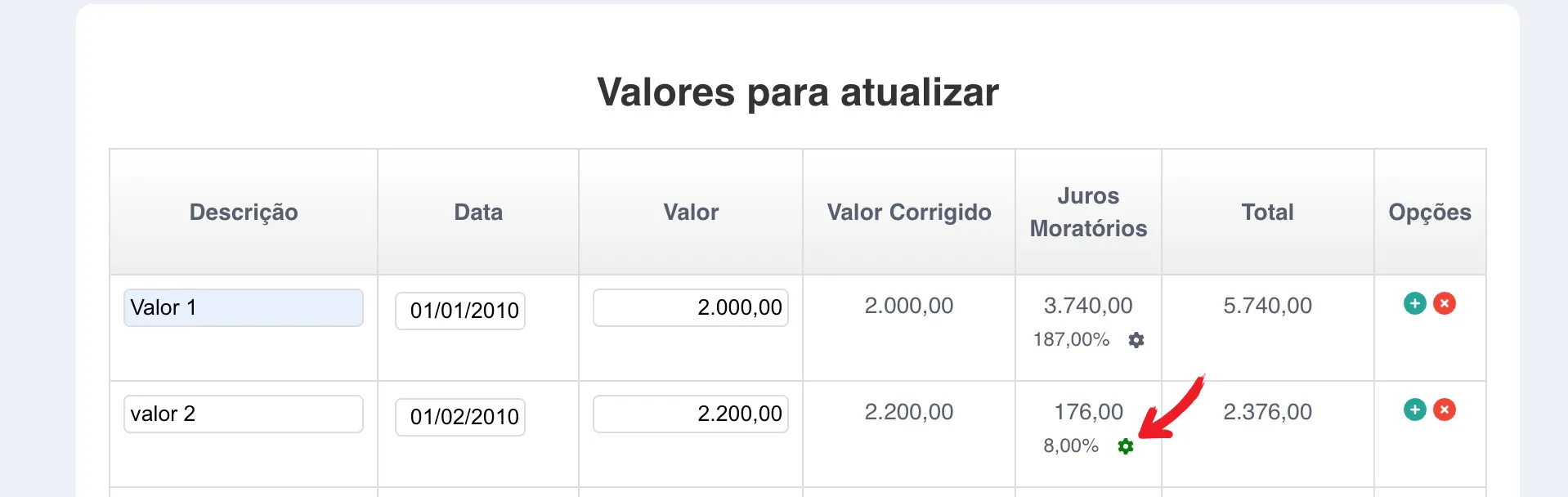Screen dimensions: 1568x497
Task: Open interest settings gear next to 187,00%
Action: pyautogui.click(x=1136, y=340)
